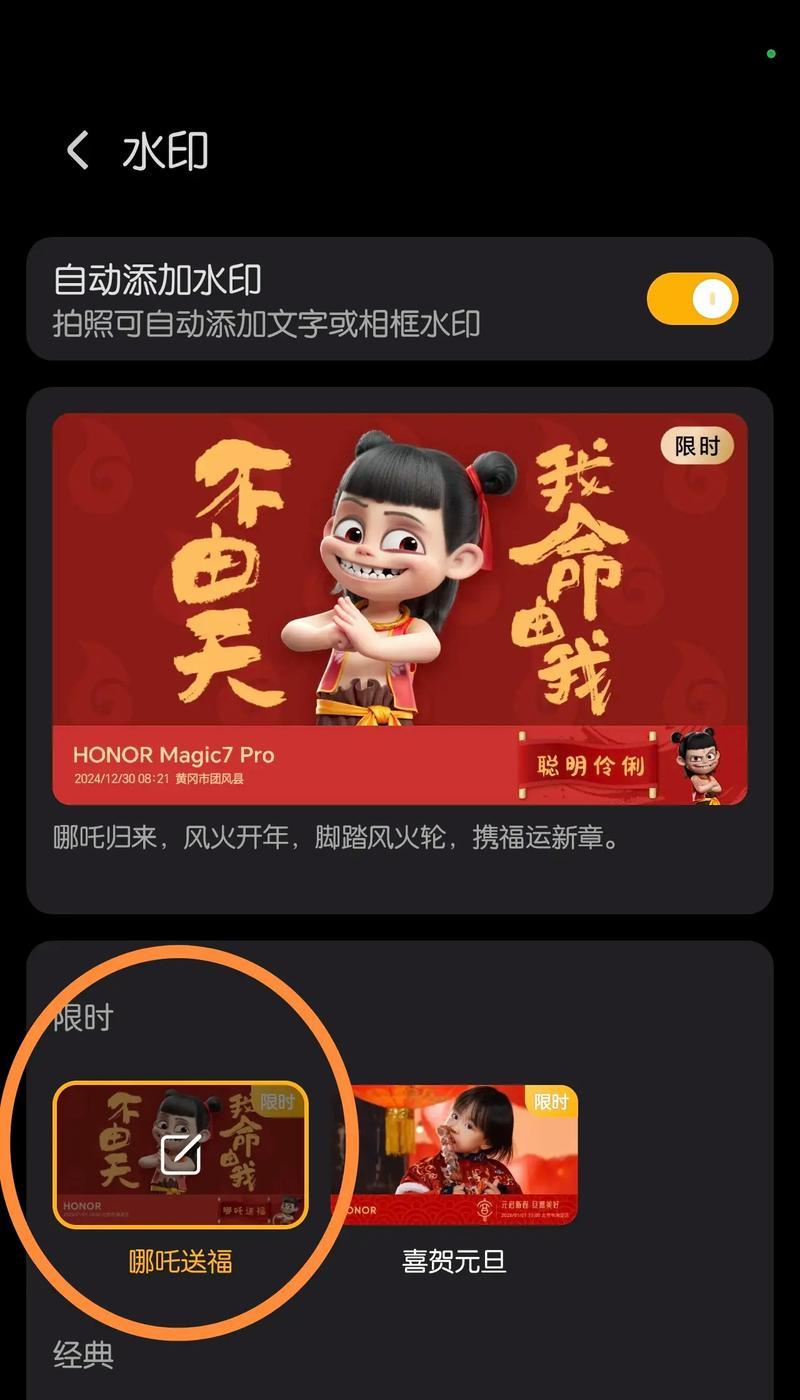Select the 喜贺元旦 watermark

click(x=455, y=1156)
